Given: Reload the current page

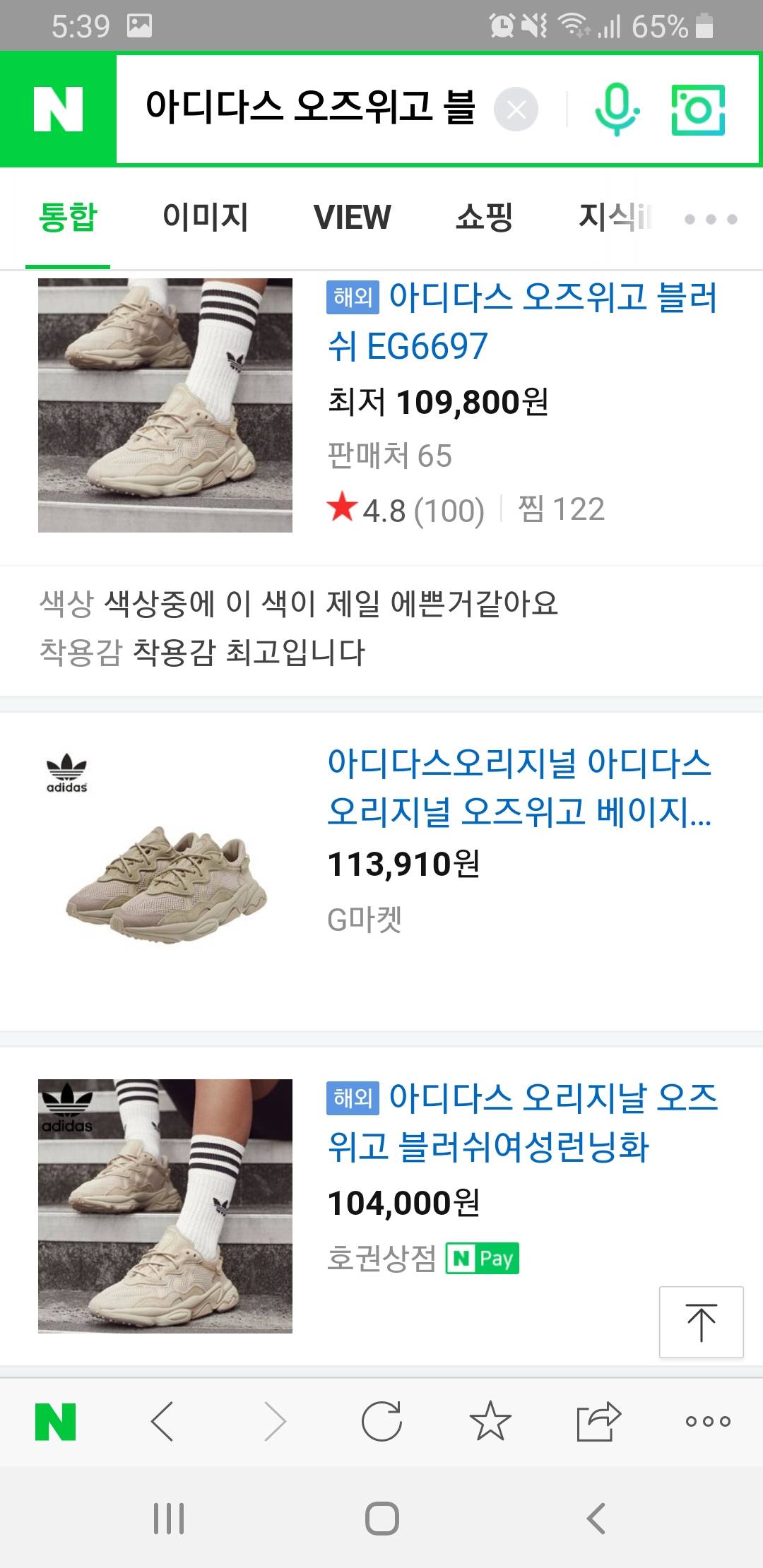Looking at the screenshot, I should (381, 1421).
